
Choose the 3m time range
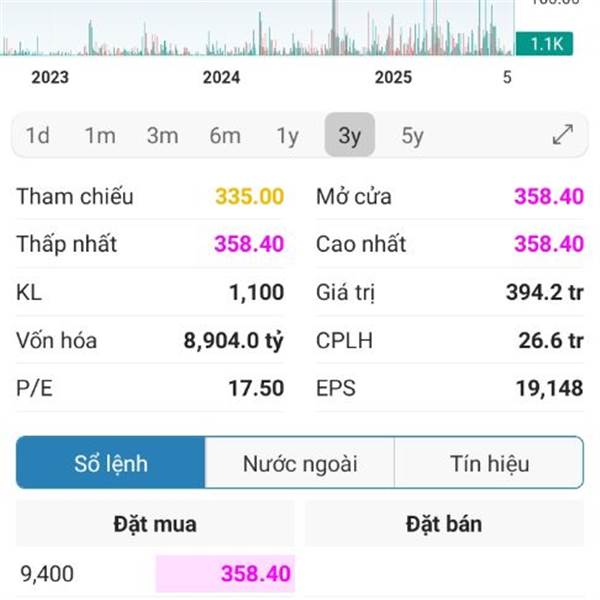162,136
